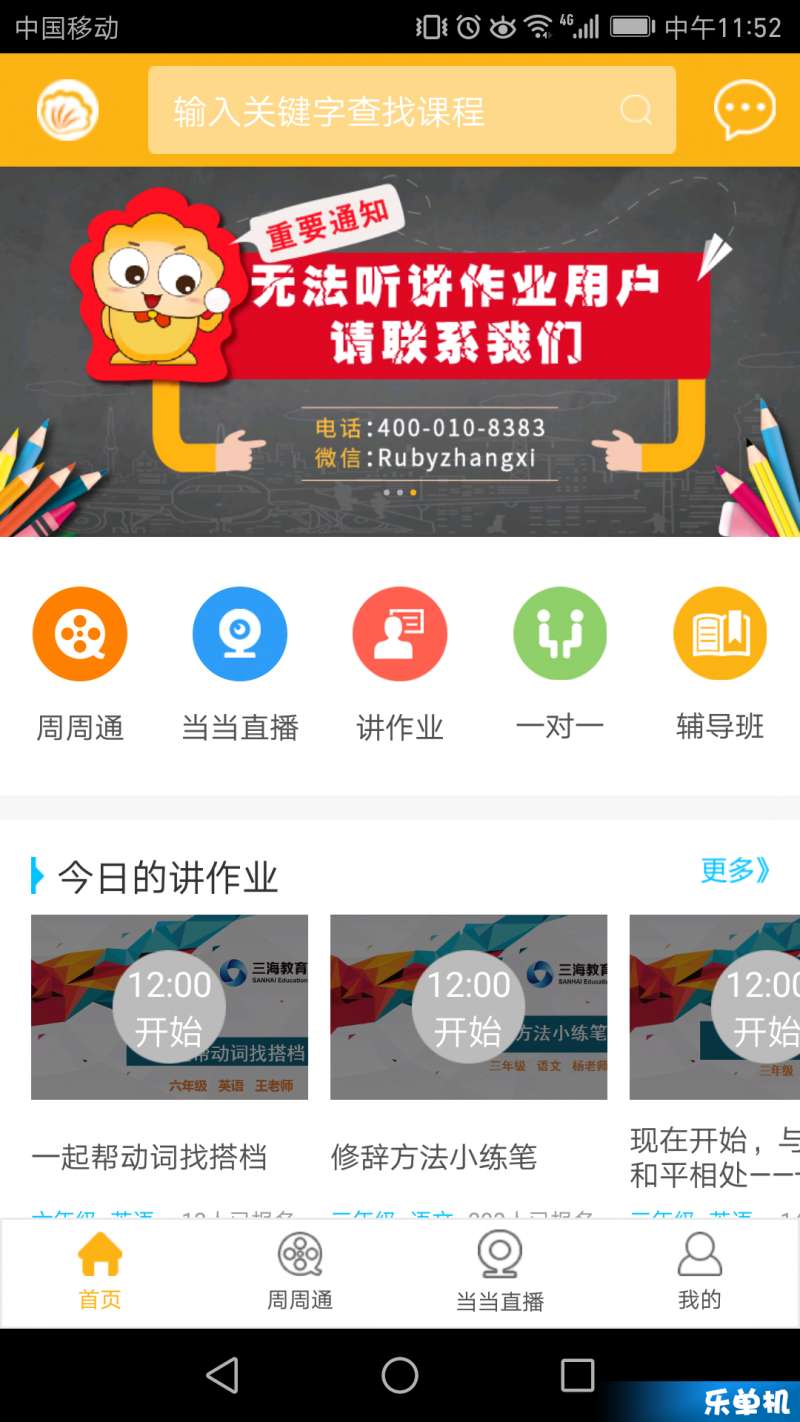800x1422 pixels.
Task: Switch to the 我的 tab
Action: tap(699, 1272)
